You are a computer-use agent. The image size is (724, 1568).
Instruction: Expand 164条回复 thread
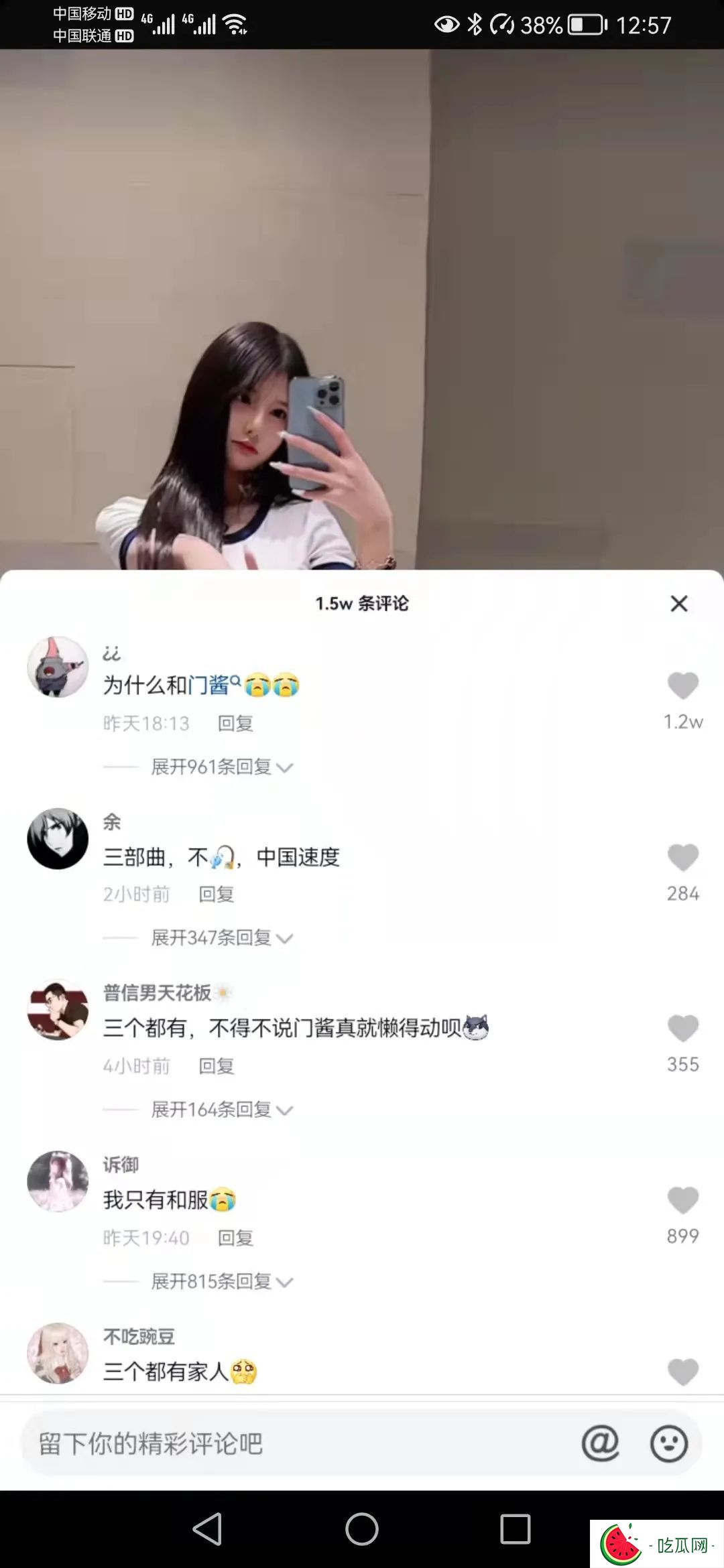coord(221,1110)
